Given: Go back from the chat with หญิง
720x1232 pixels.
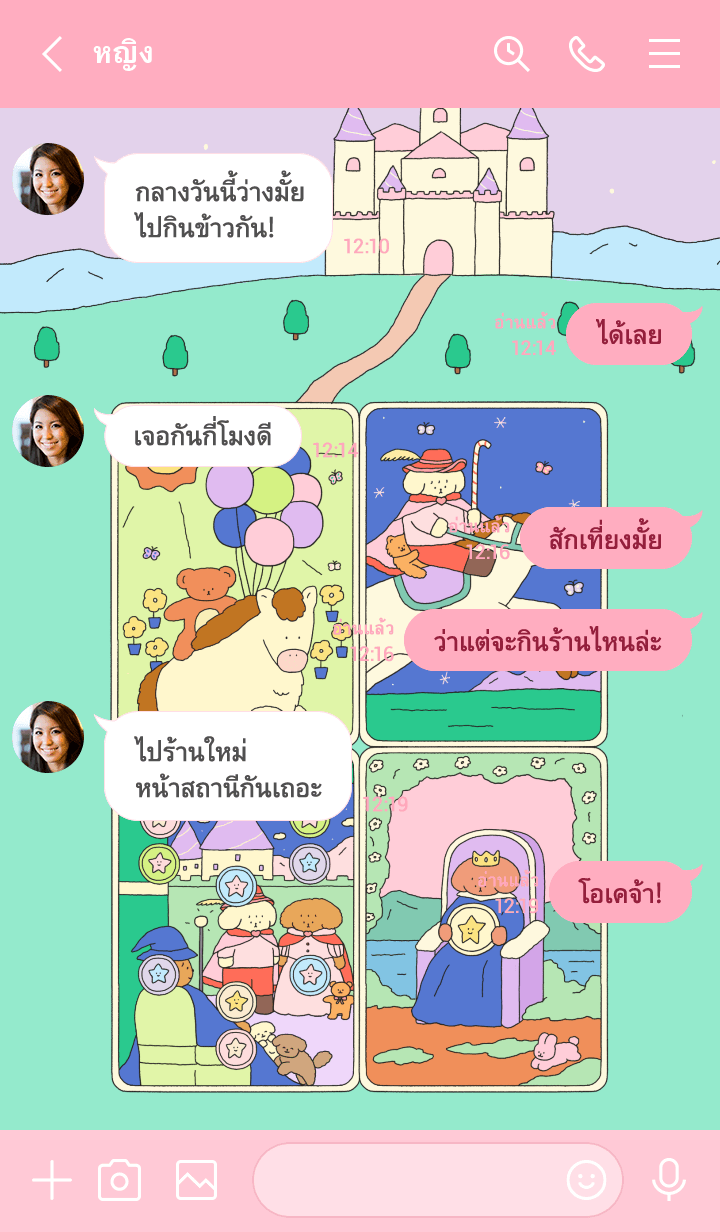Looking at the screenshot, I should tap(52, 54).
